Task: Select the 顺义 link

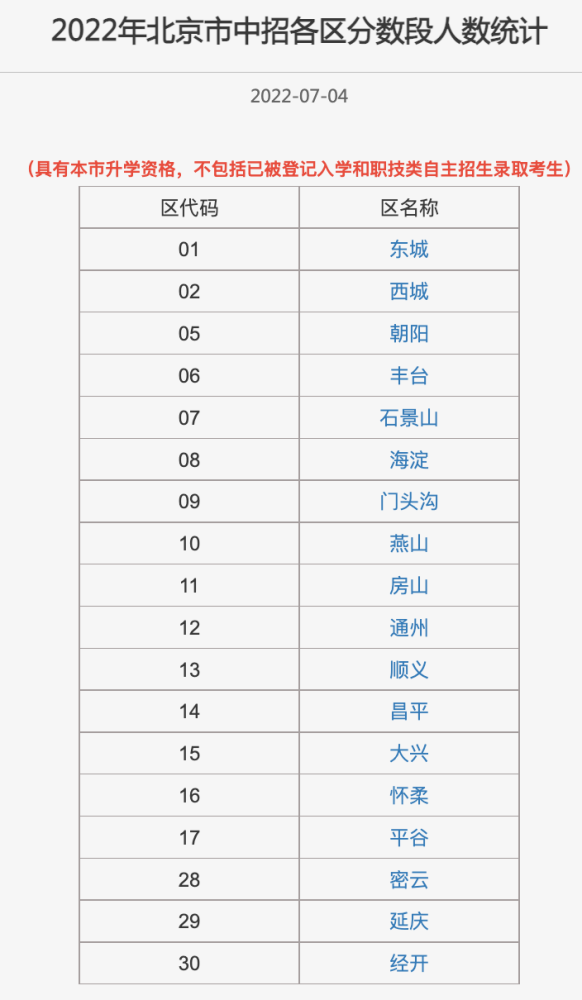Action: point(409,670)
